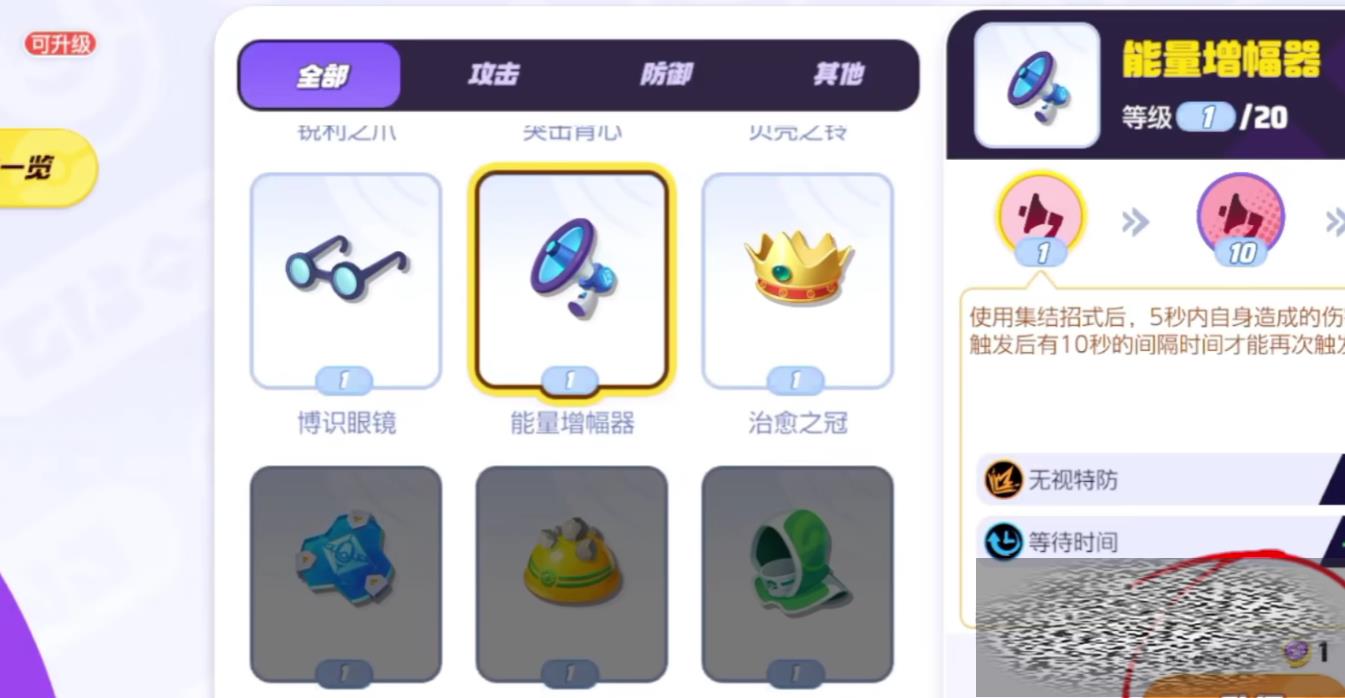
Task: Switch to the 其他 tab
Action: tap(838, 75)
